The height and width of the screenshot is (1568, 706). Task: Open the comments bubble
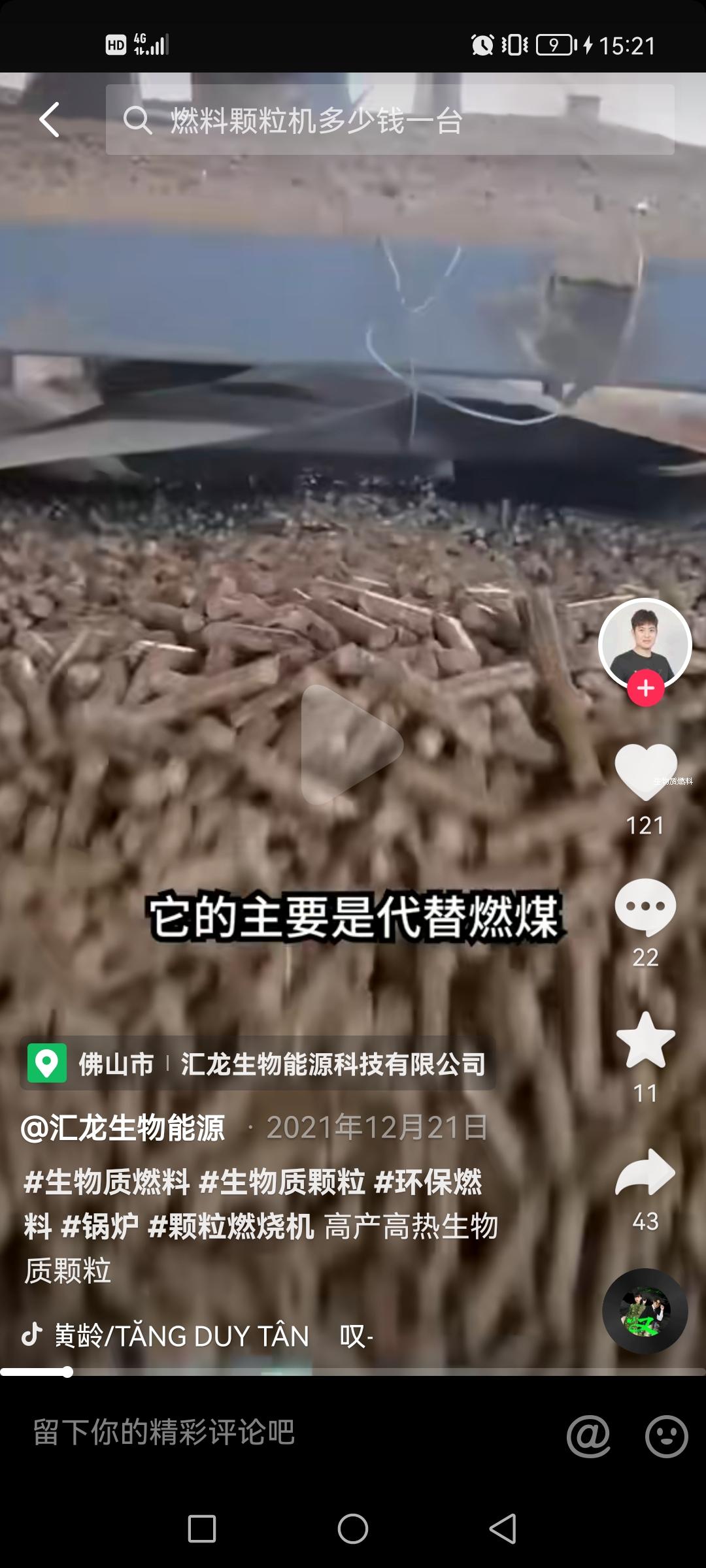(645, 906)
